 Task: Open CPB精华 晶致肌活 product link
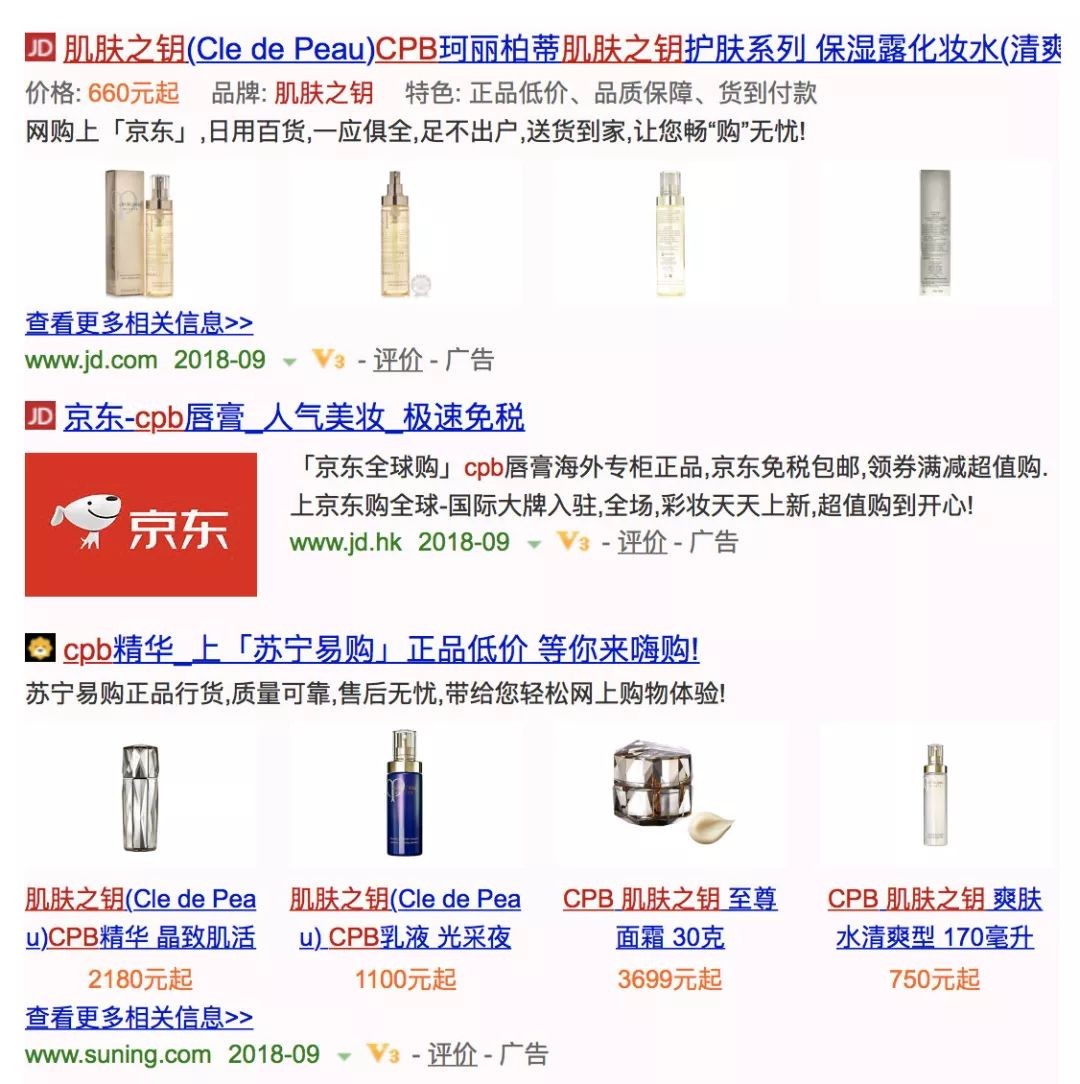140,918
